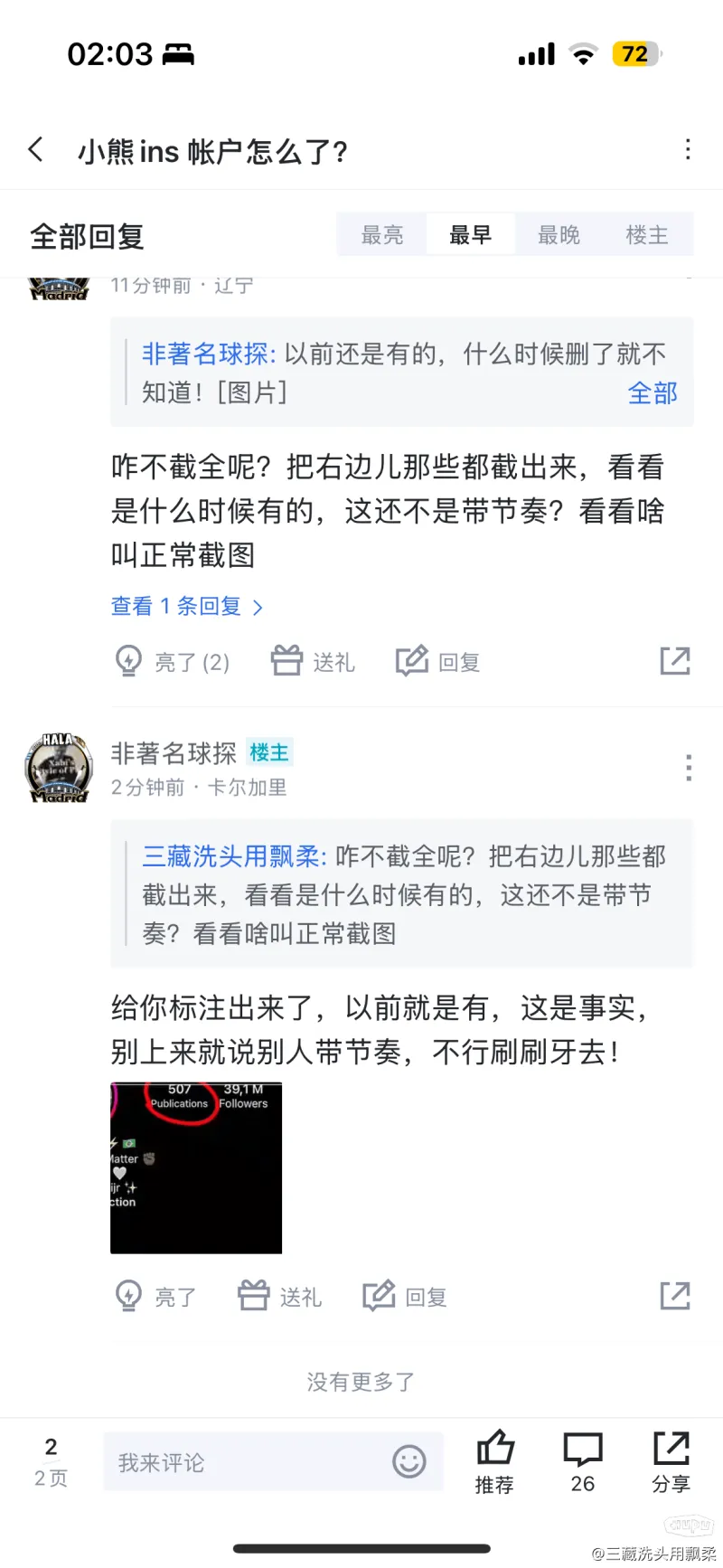
Task: Go back from the thread page
Action: point(36,149)
